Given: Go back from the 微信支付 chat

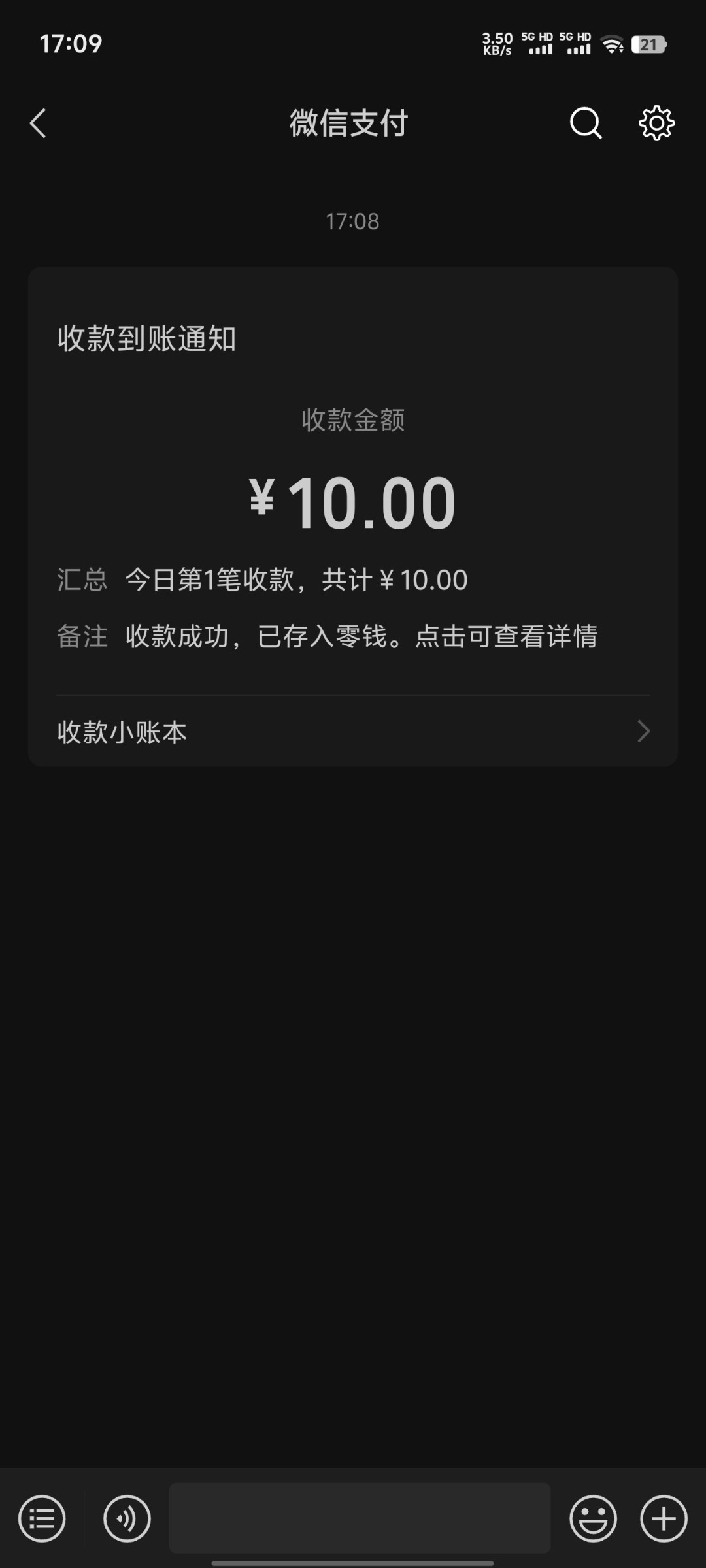Looking at the screenshot, I should pyautogui.click(x=38, y=123).
